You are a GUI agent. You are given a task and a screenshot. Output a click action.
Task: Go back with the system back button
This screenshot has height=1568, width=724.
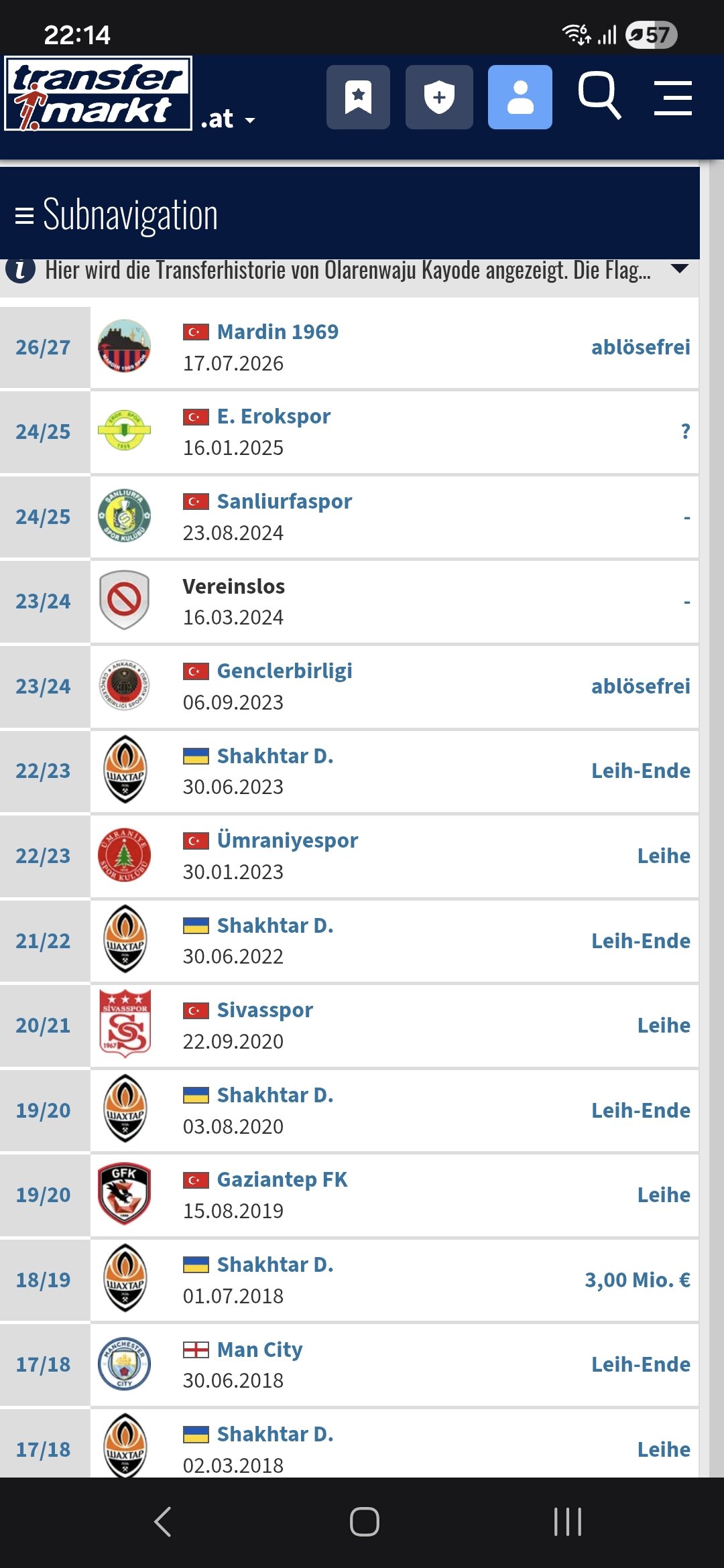[163, 1521]
